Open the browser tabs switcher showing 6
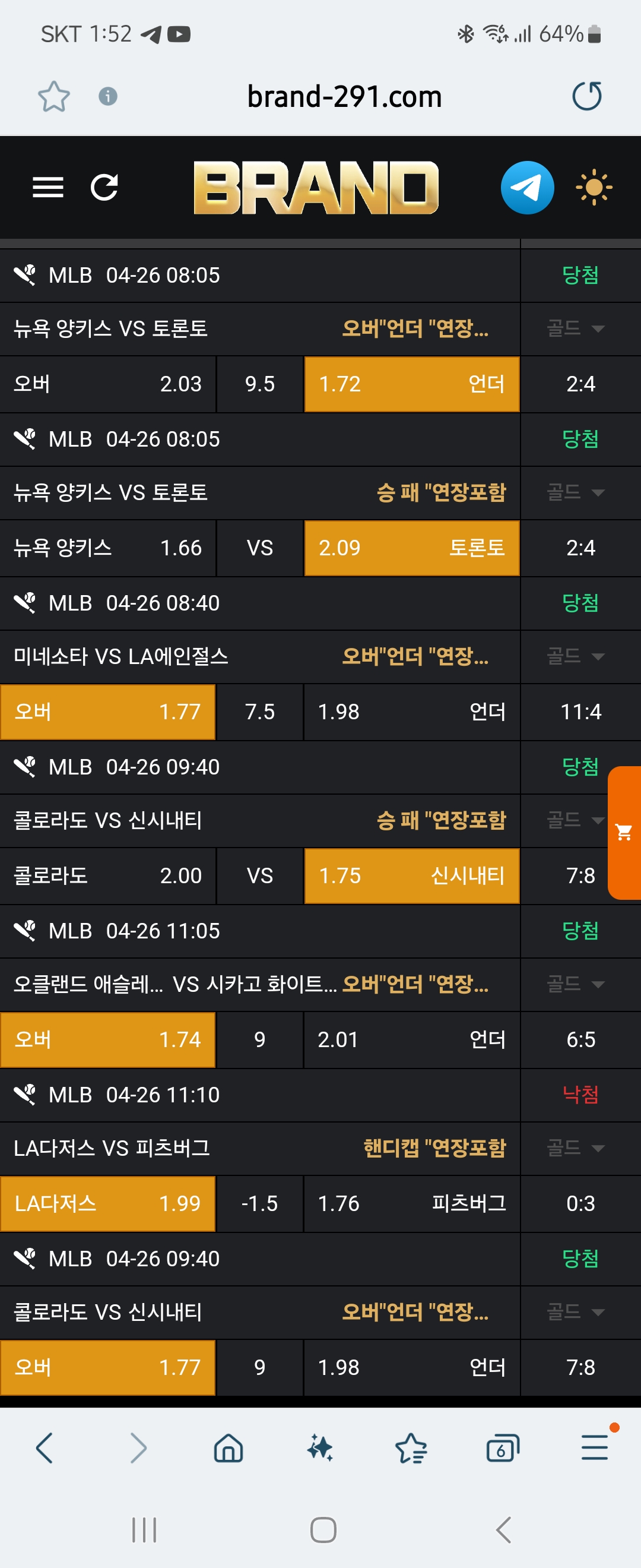Screen dimensions: 641x1568 click(502, 1447)
